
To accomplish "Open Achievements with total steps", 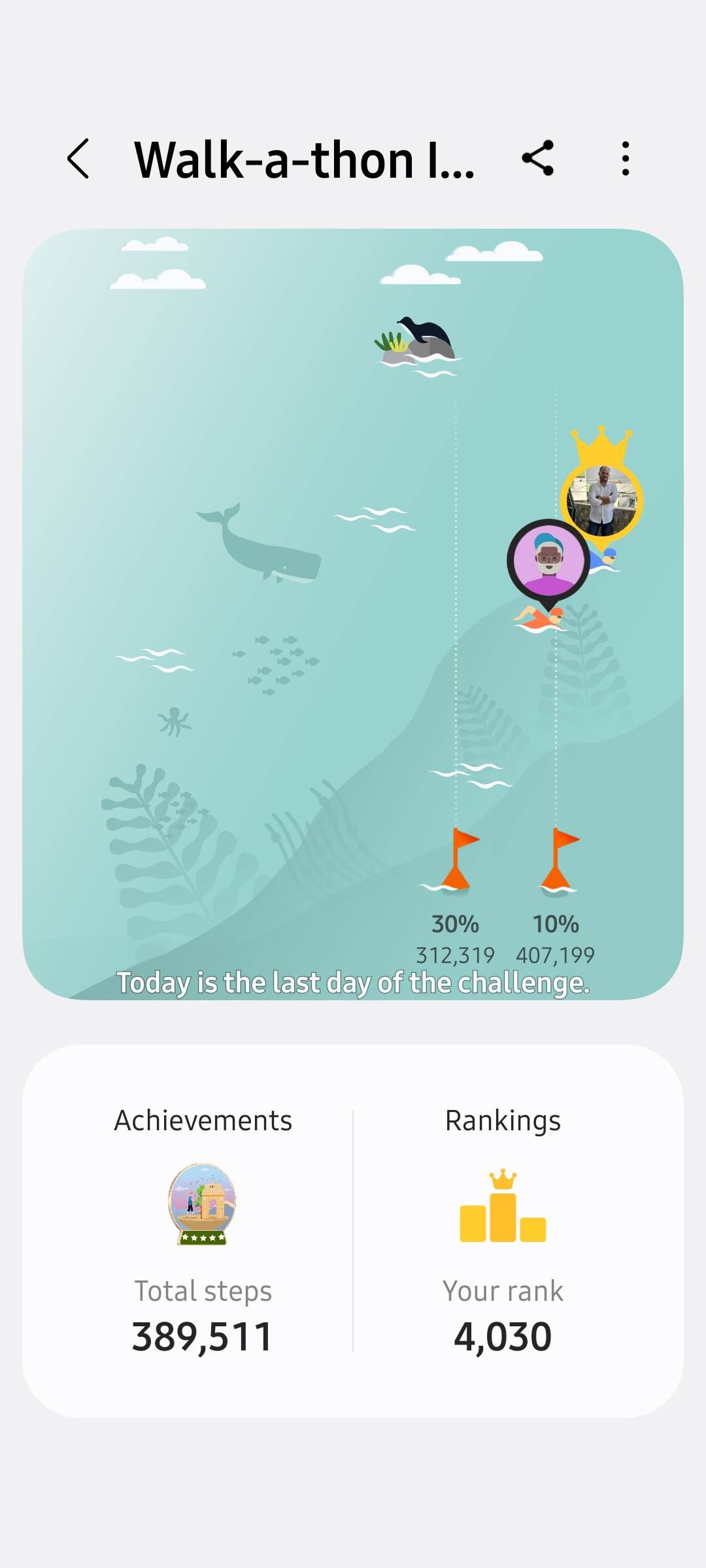I will coord(203,1228).
